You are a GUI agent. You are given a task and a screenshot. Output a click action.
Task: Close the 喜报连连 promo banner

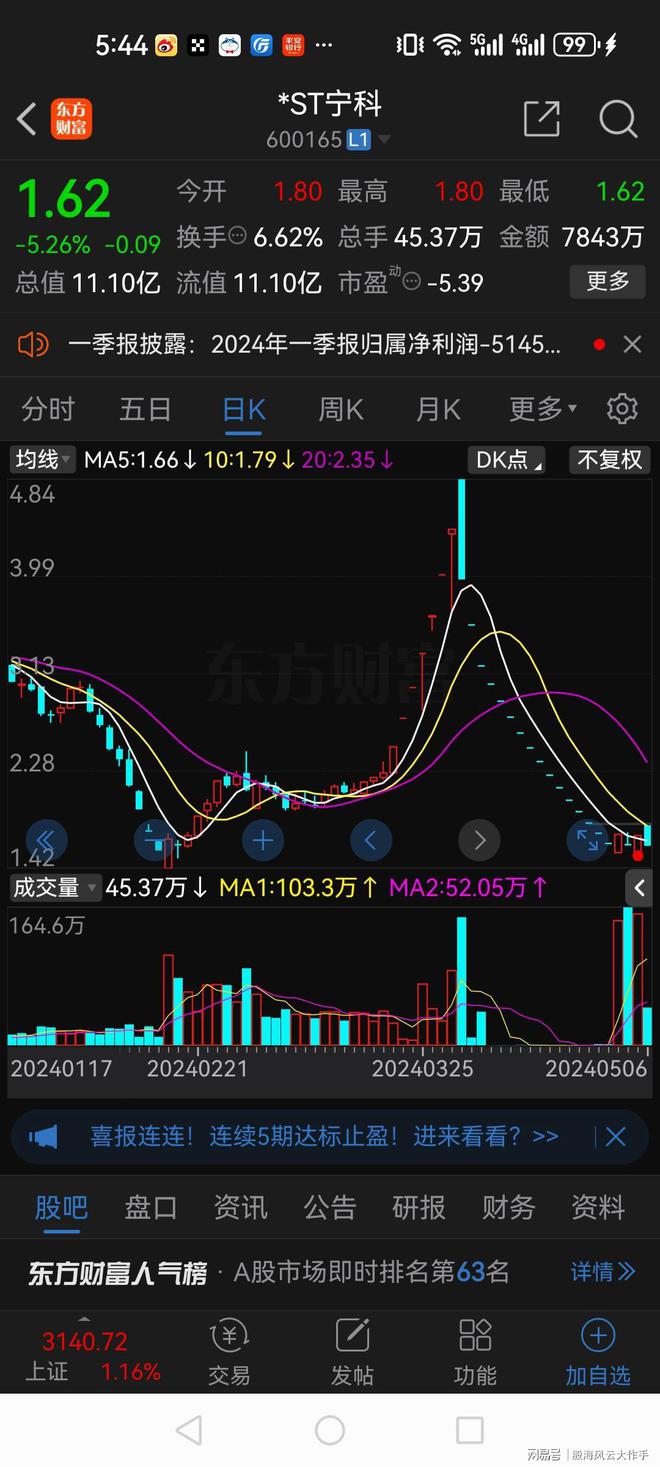pos(615,1137)
